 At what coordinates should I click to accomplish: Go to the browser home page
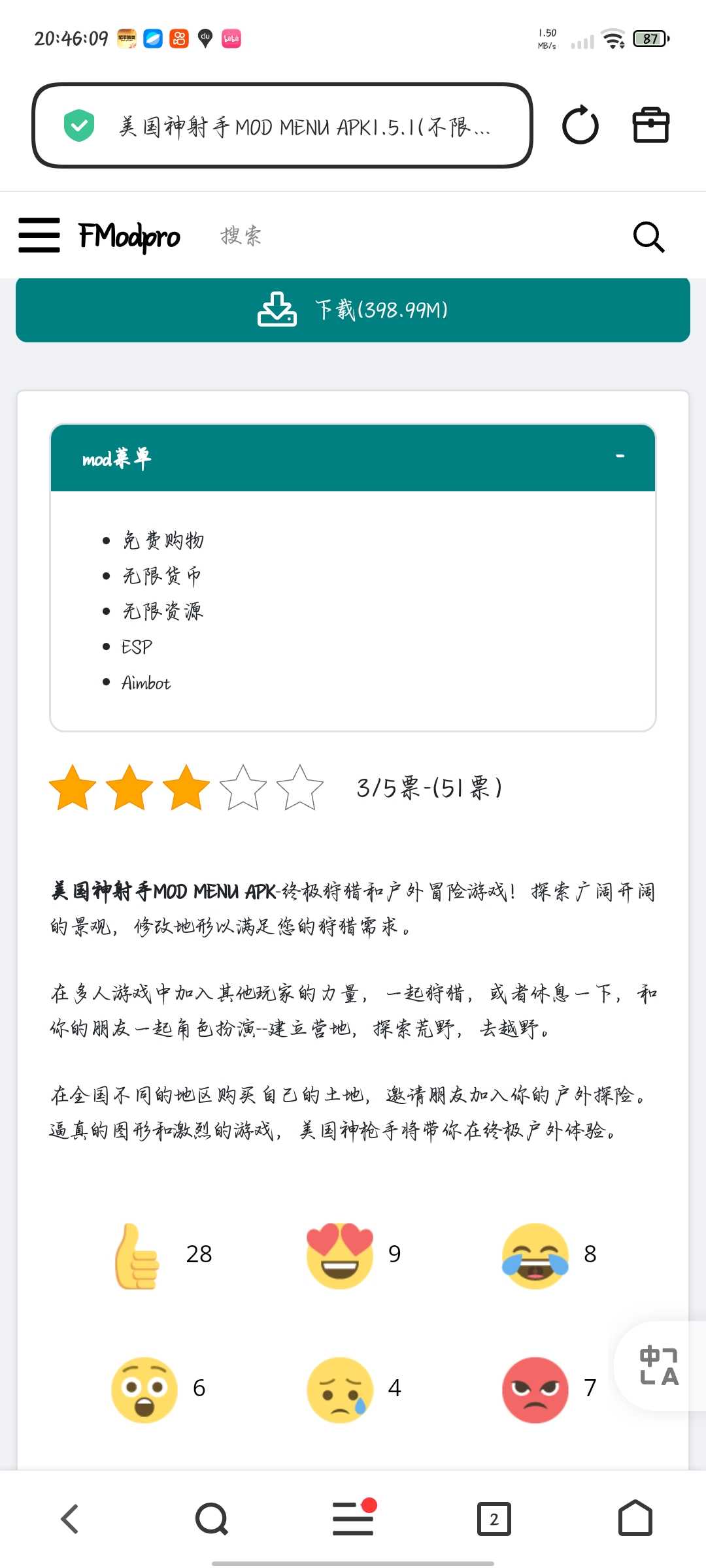(635, 1518)
